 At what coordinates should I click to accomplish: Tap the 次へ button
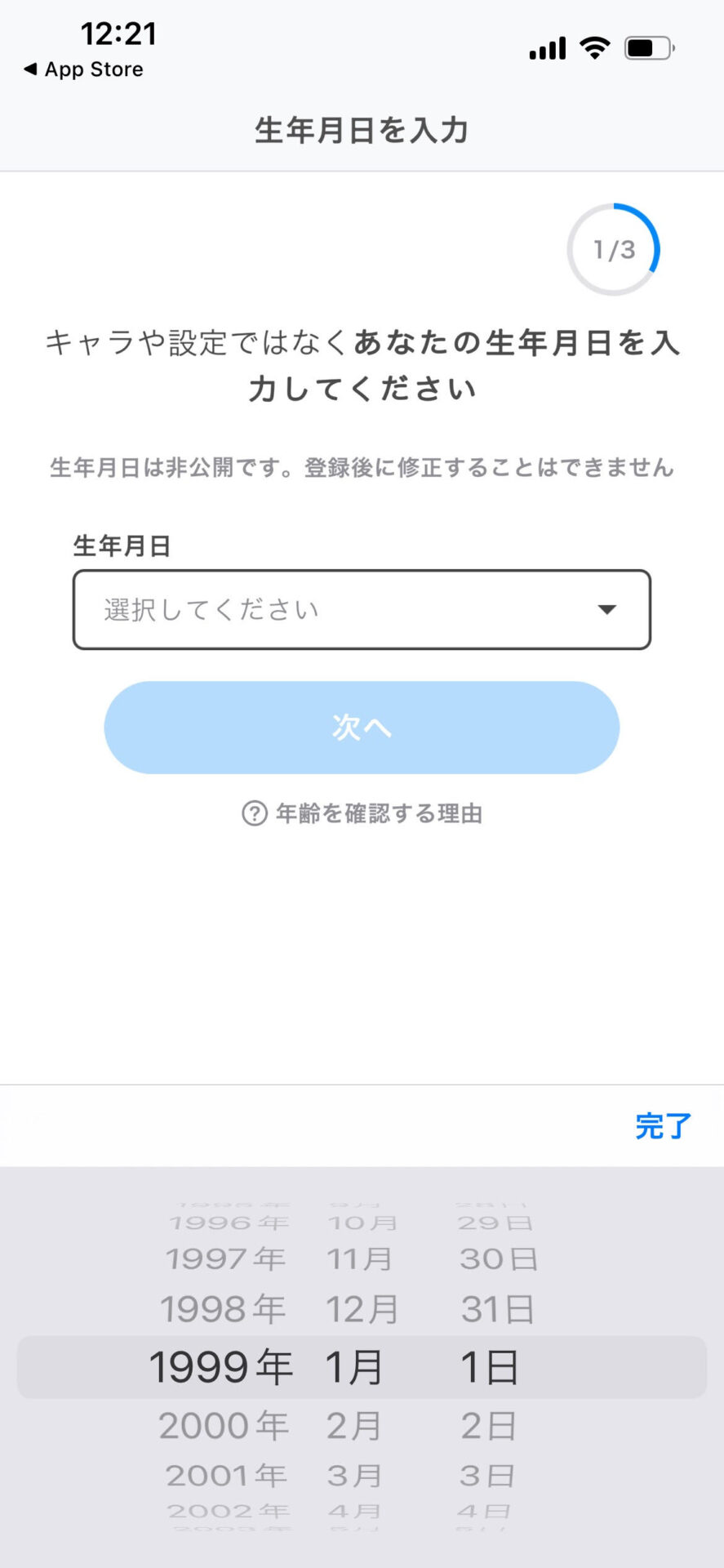(x=362, y=727)
